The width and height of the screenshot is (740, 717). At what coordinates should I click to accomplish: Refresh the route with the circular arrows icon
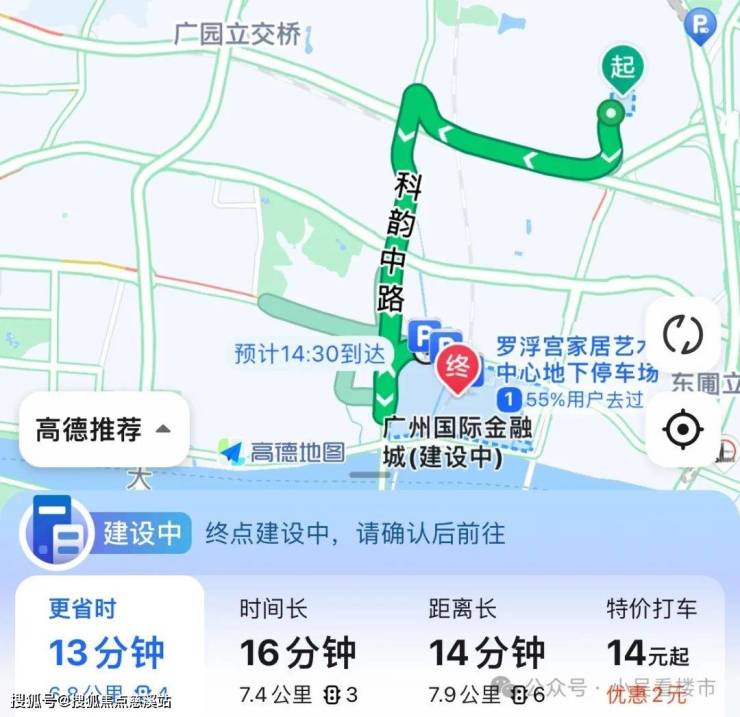(682, 334)
